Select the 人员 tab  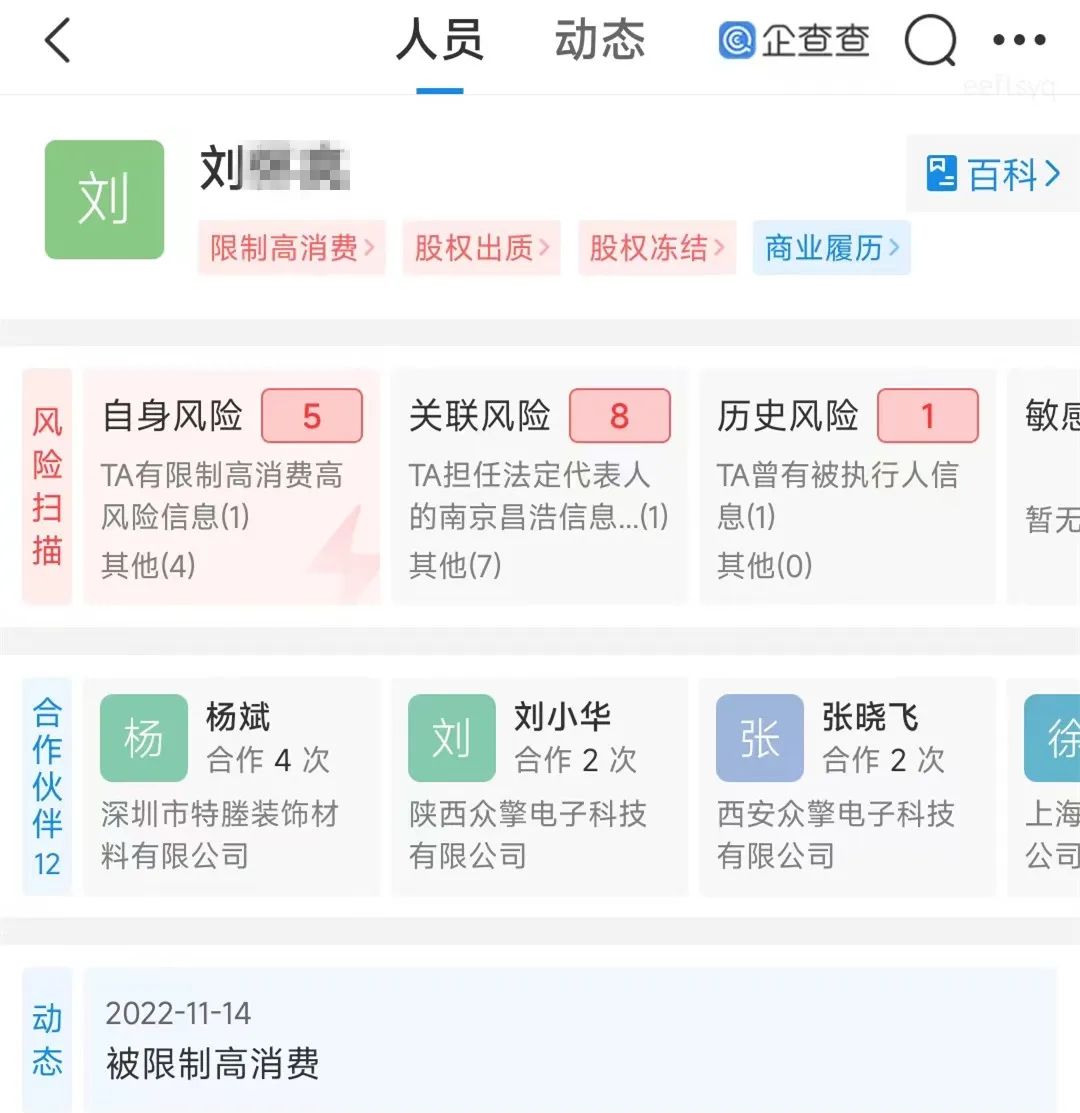440,40
